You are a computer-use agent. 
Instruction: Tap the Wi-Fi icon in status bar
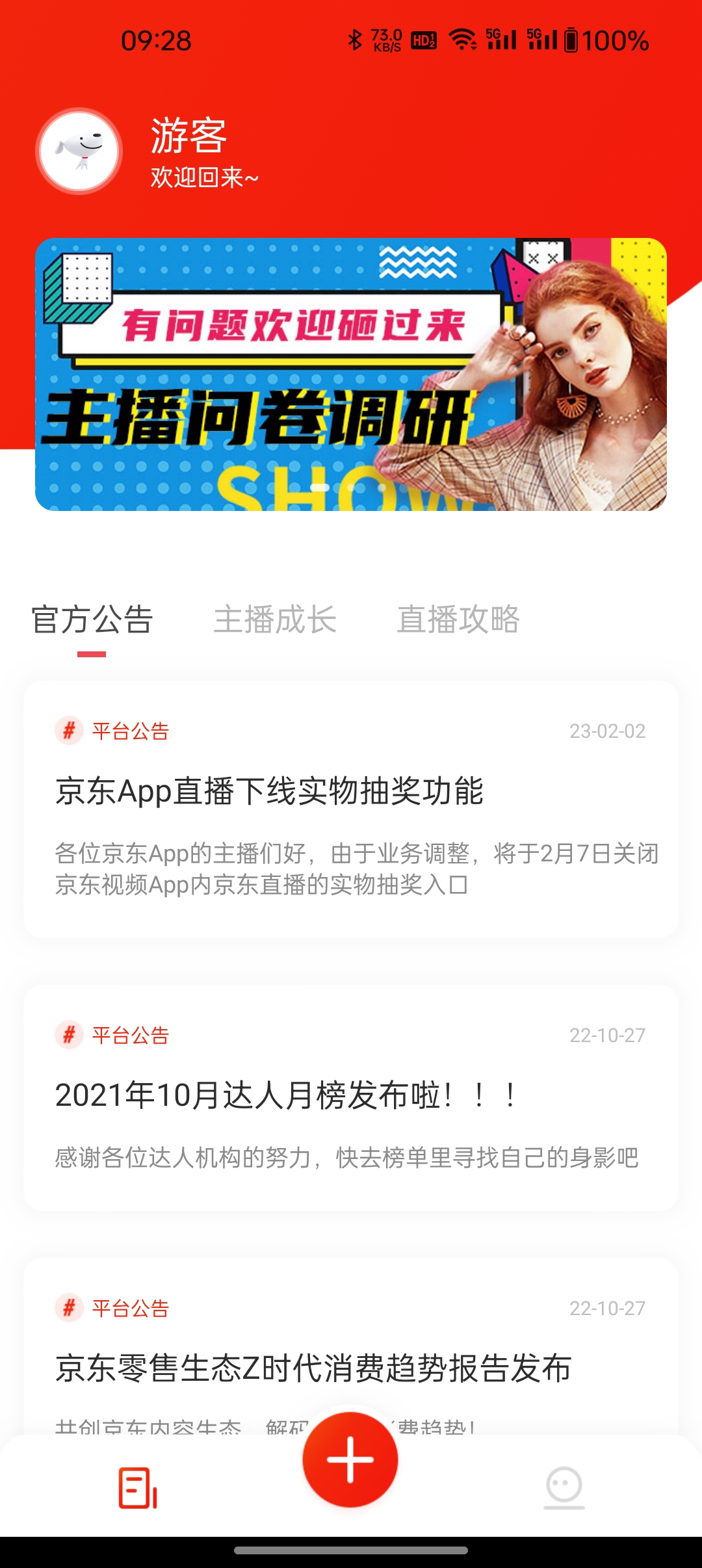click(x=463, y=40)
